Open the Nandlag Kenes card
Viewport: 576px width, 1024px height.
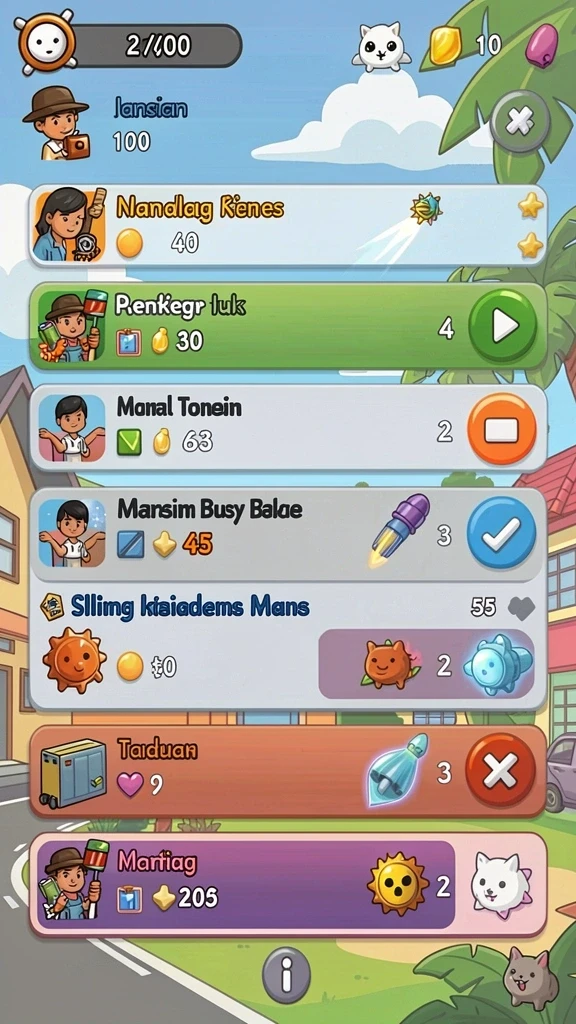(x=288, y=225)
